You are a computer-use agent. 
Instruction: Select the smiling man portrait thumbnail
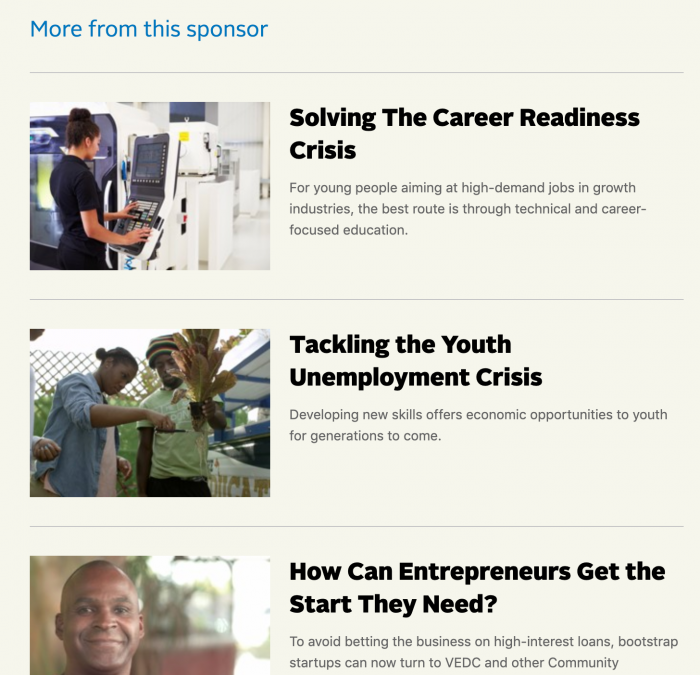[150, 615]
